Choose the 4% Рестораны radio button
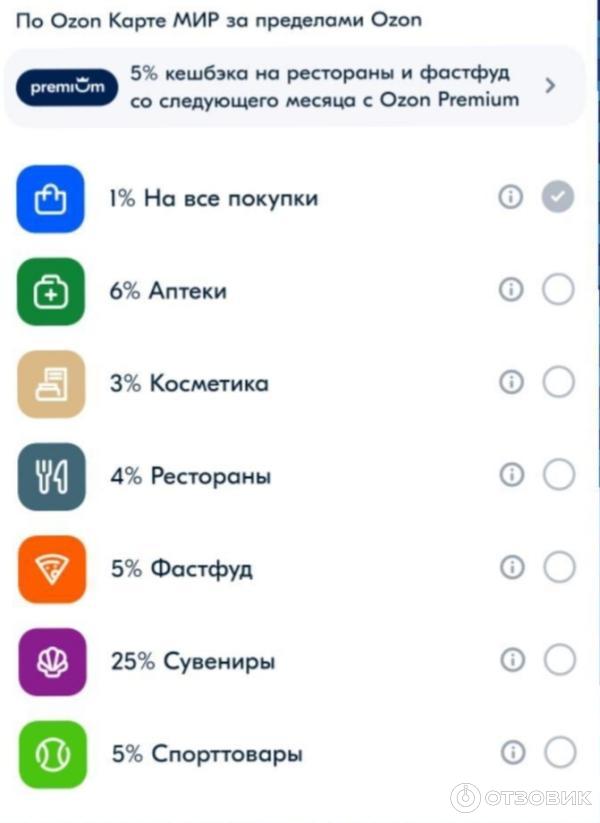The height and width of the screenshot is (823, 600). [x=559, y=475]
